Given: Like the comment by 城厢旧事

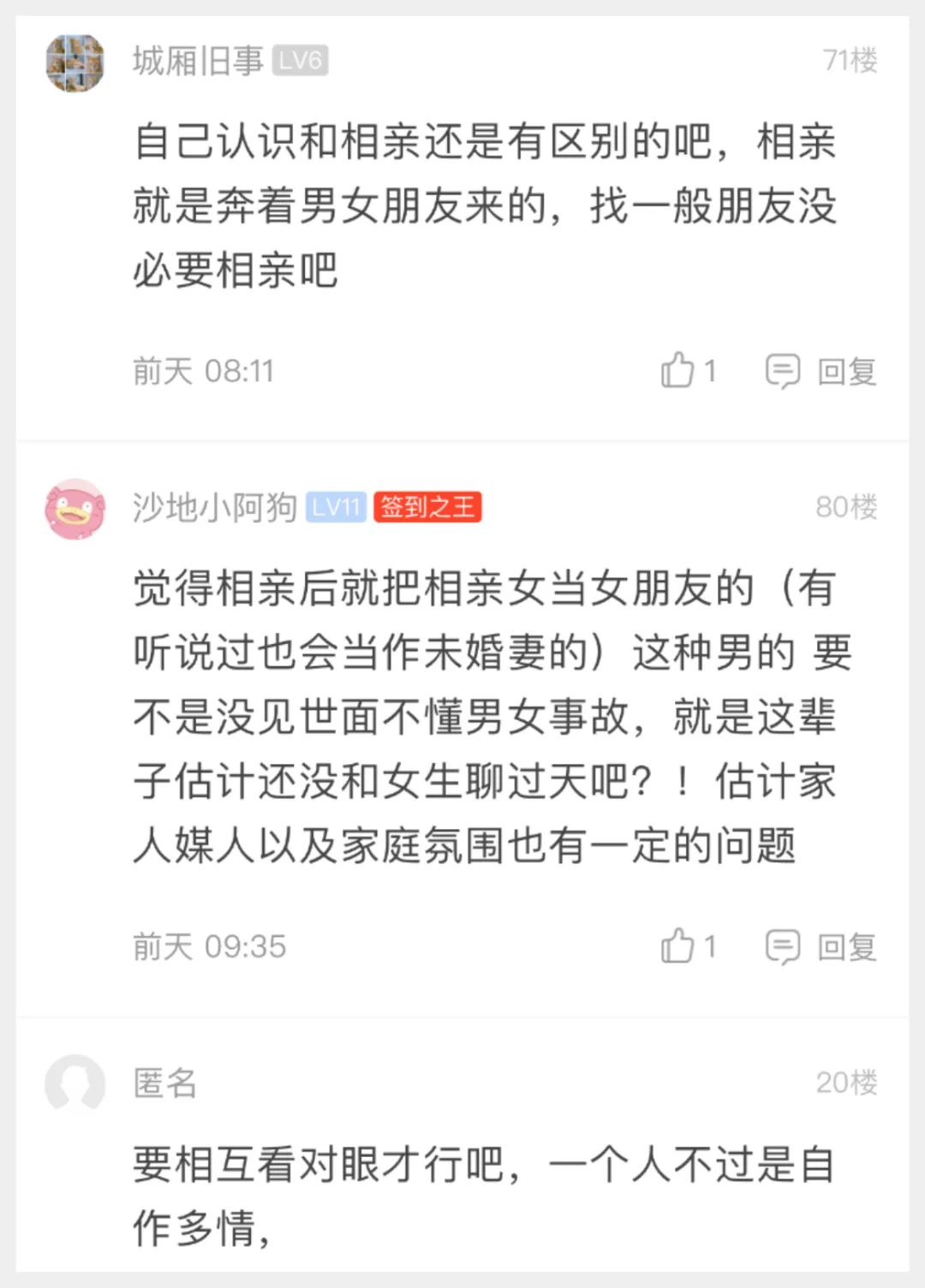Looking at the screenshot, I should (x=678, y=371).
